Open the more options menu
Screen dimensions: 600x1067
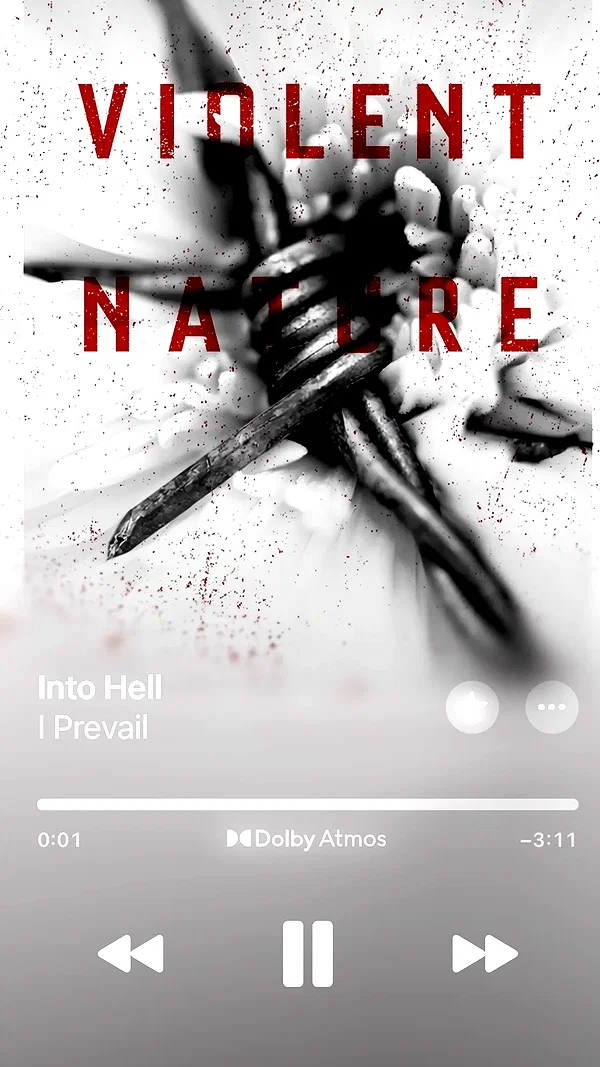click(x=552, y=707)
